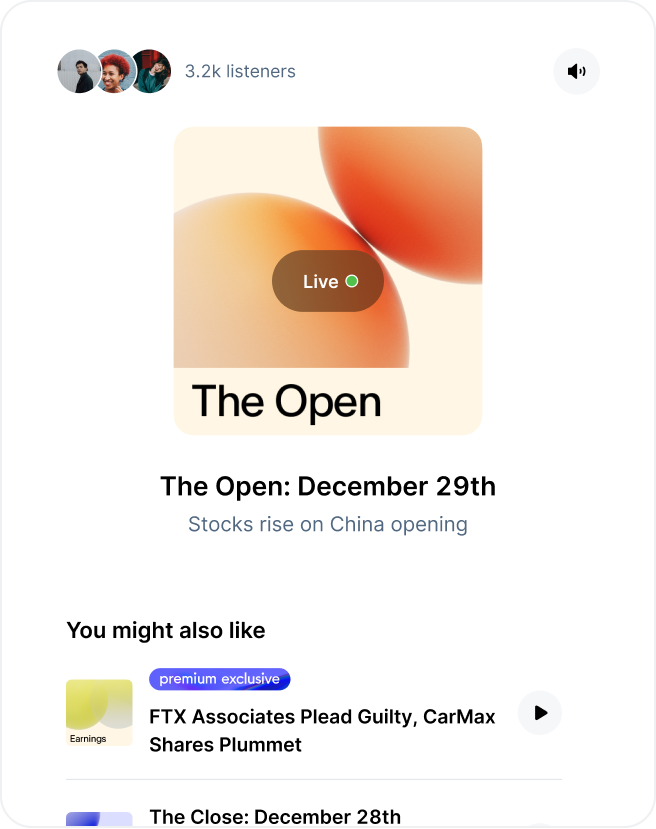656x829 pixels.
Task: Open The Close: December 28th episode
Action: [x=275, y=816]
